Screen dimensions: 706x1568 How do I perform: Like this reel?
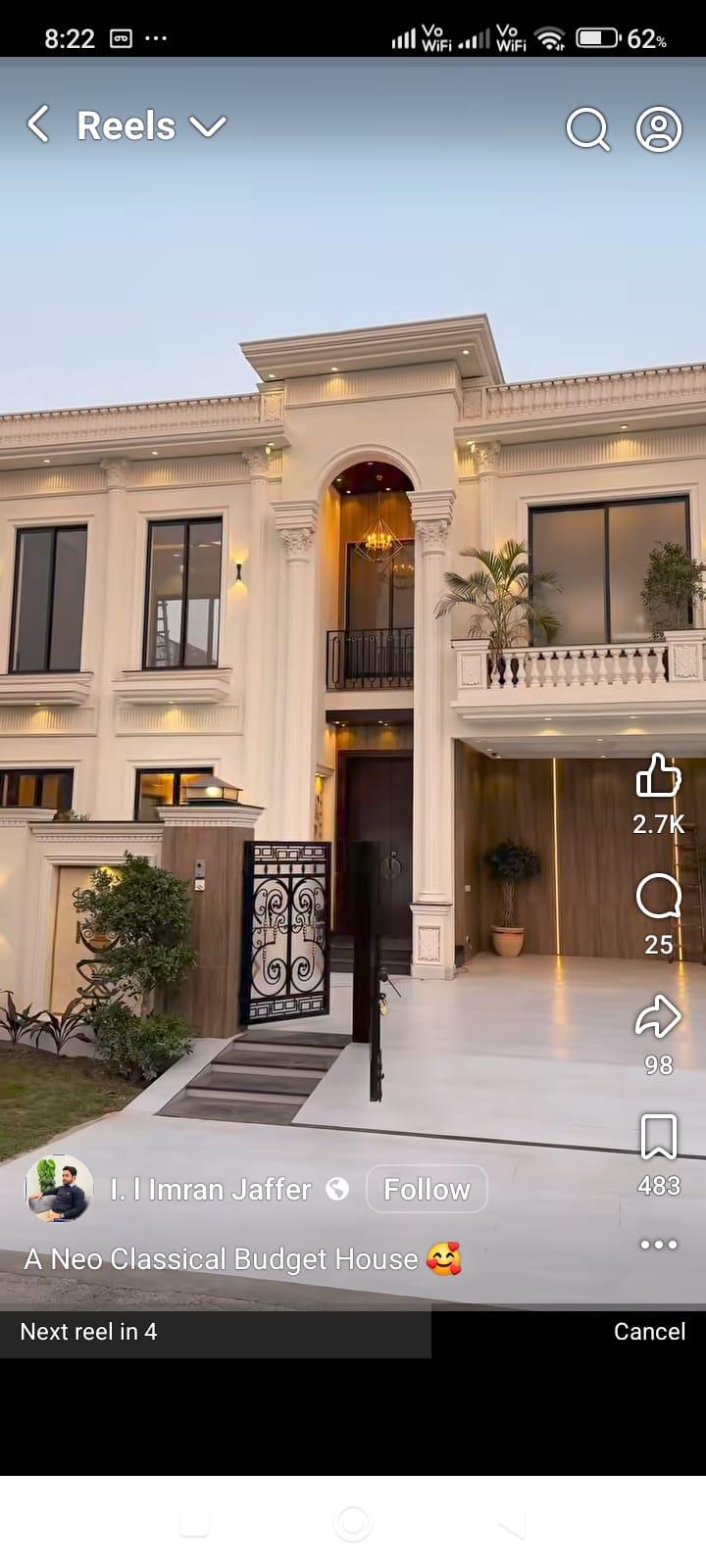(x=658, y=776)
